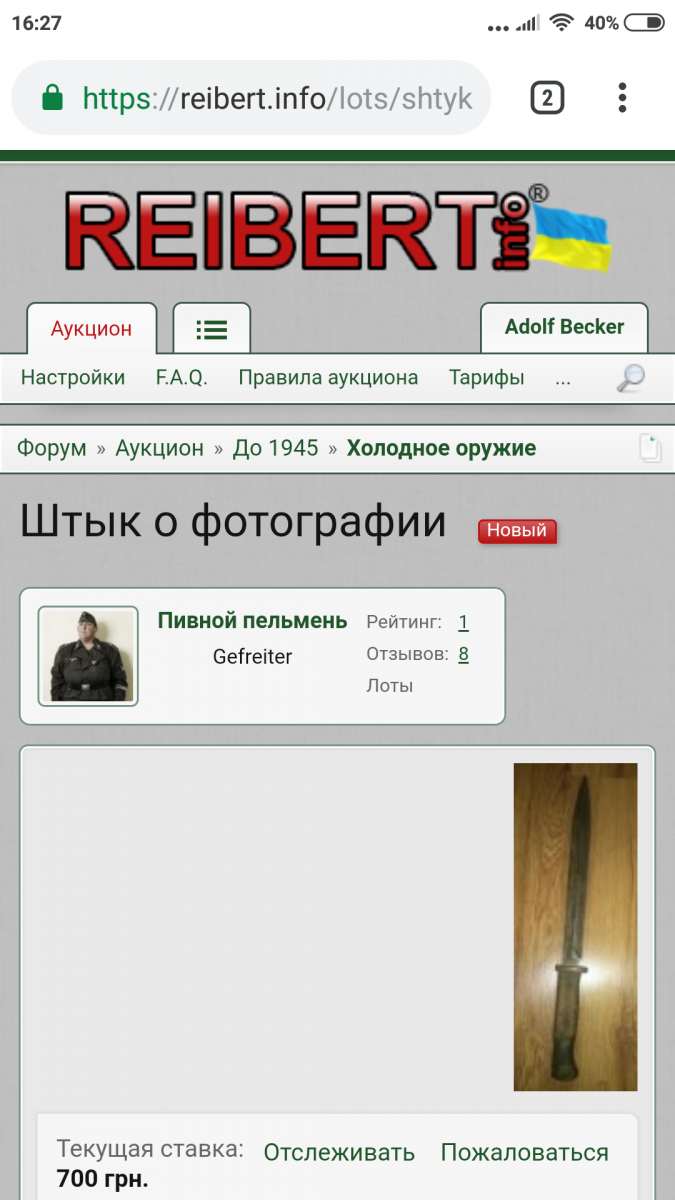The image size is (675, 1200).
Task: View the seller's rating value
Action: [x=463, y=622]
